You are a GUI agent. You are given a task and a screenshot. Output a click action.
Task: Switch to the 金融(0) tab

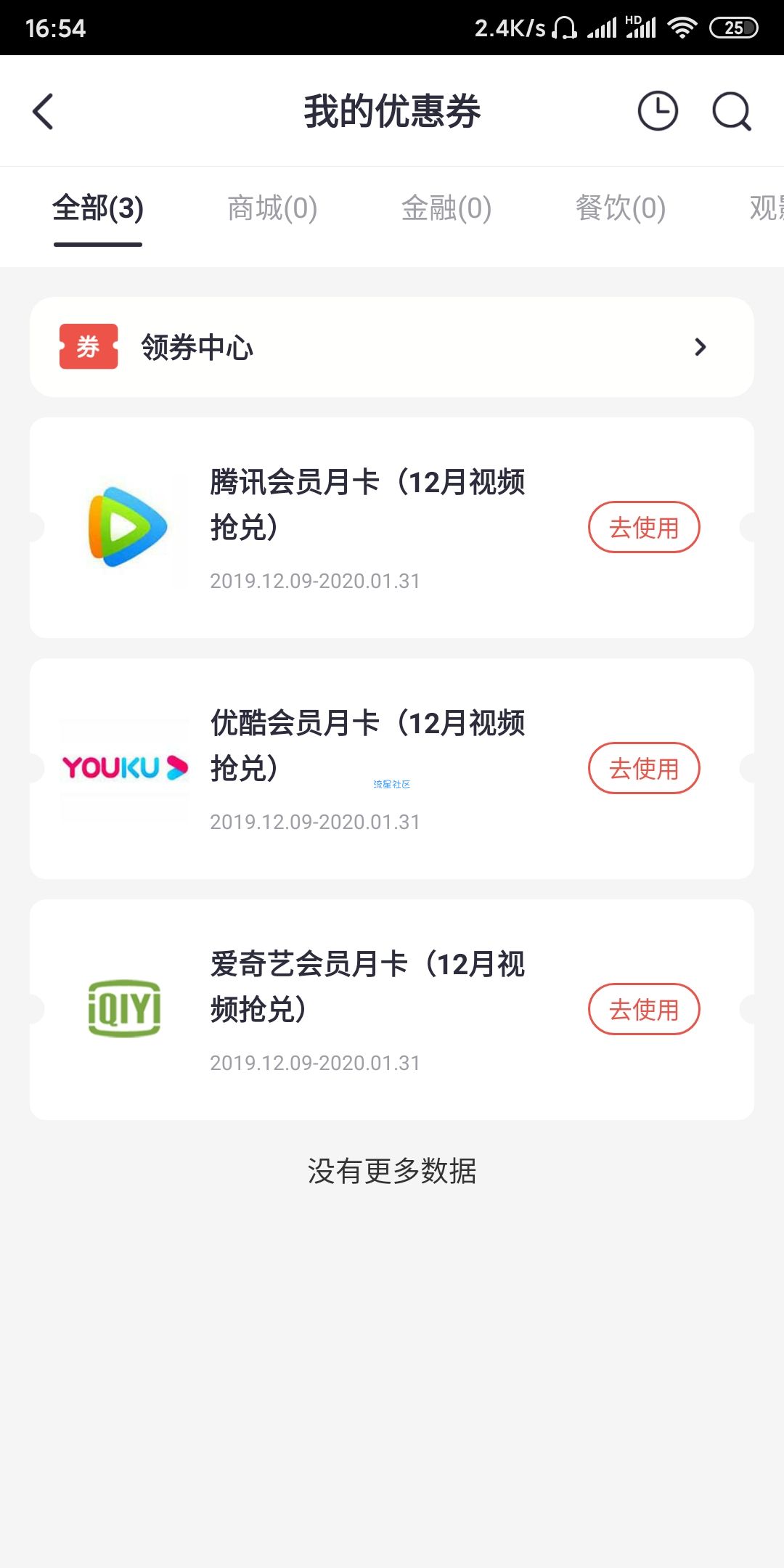(x=446, y=208)
